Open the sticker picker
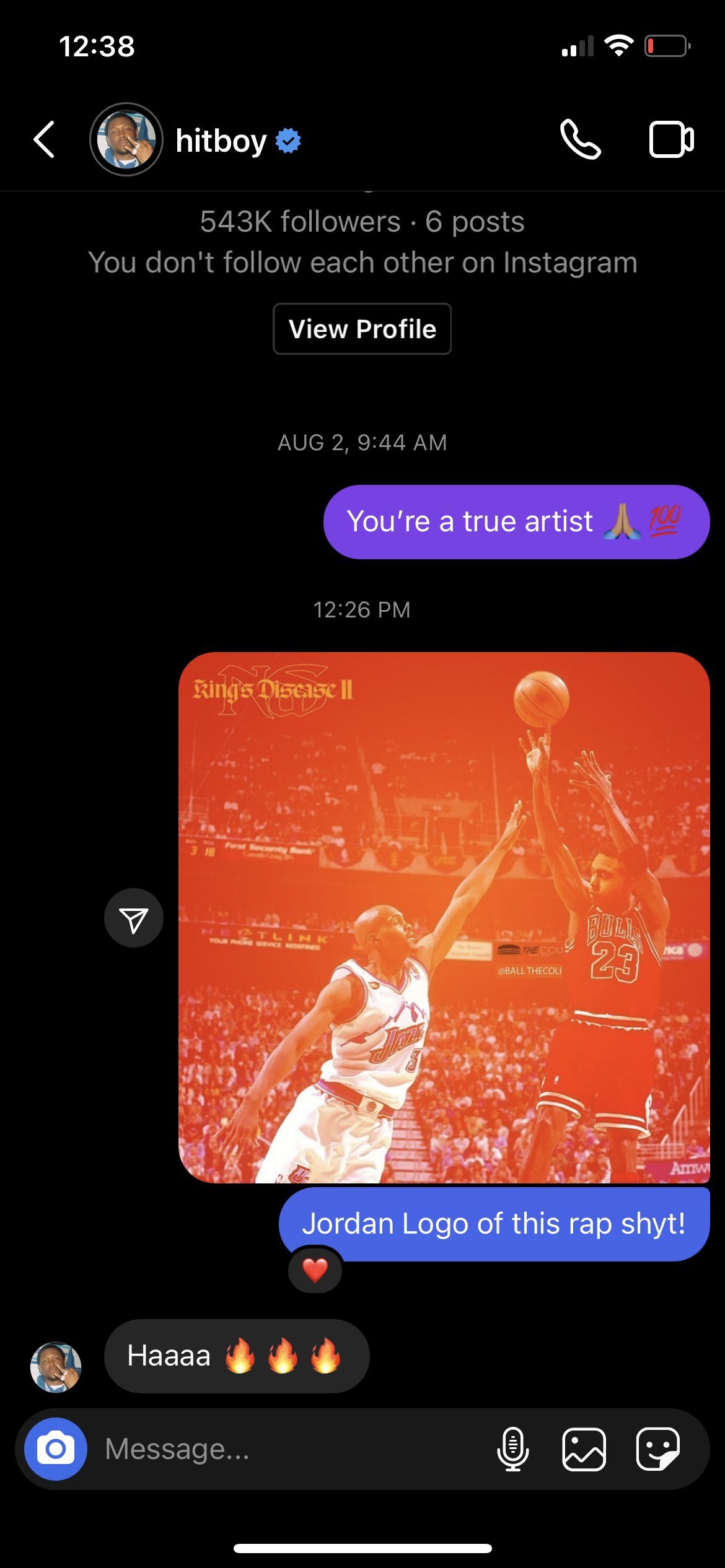The width and height of the screenshot is (725, 1568). click(x=658, y=1449)
